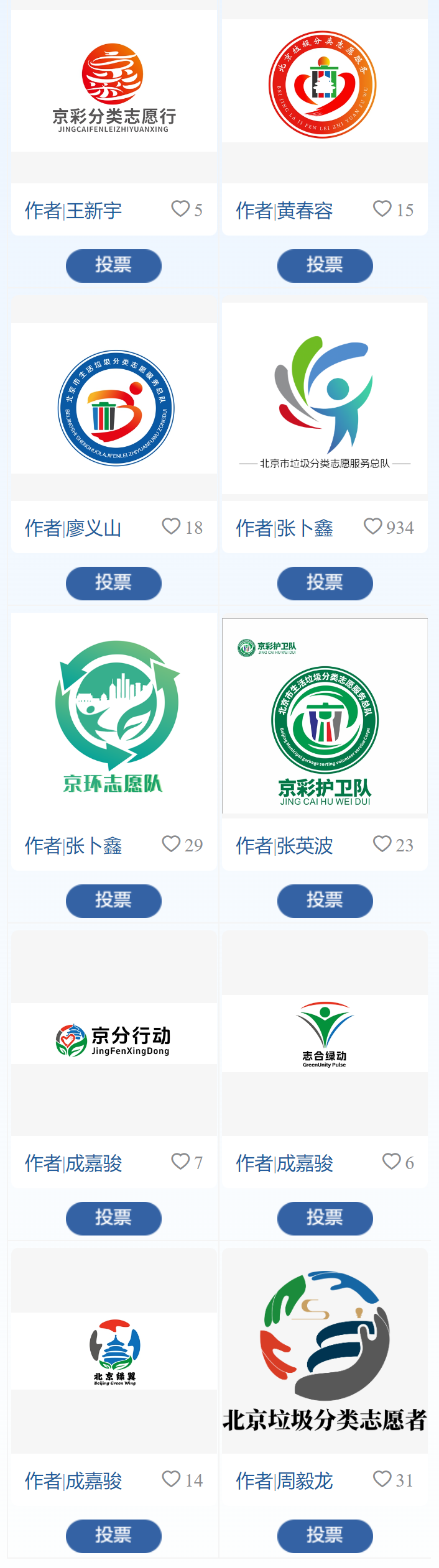Vote for 张英波's 京彩护卫队 entry

[325, 901]
